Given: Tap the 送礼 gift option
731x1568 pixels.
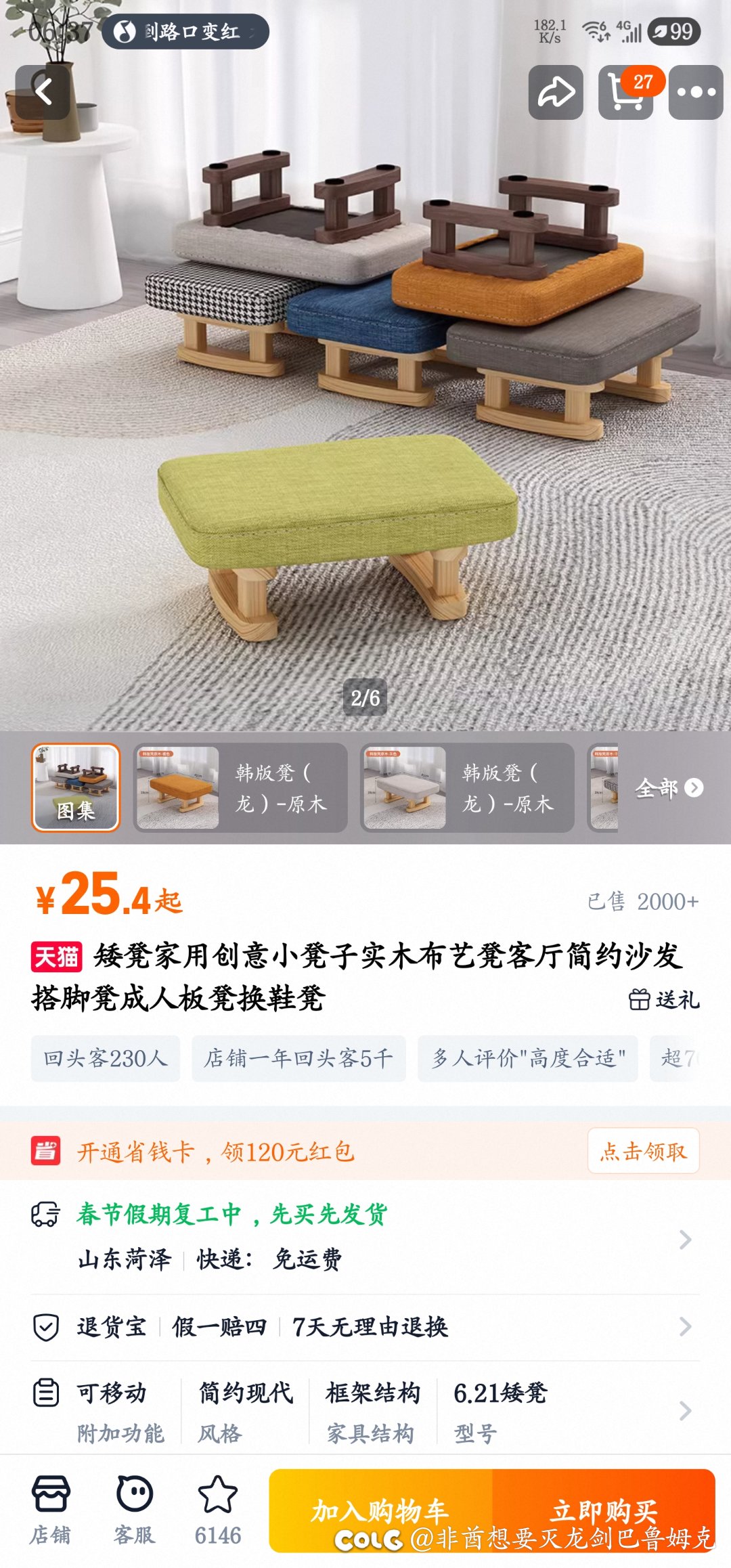Looking at the screenshot, I should [x=664, y=999].
